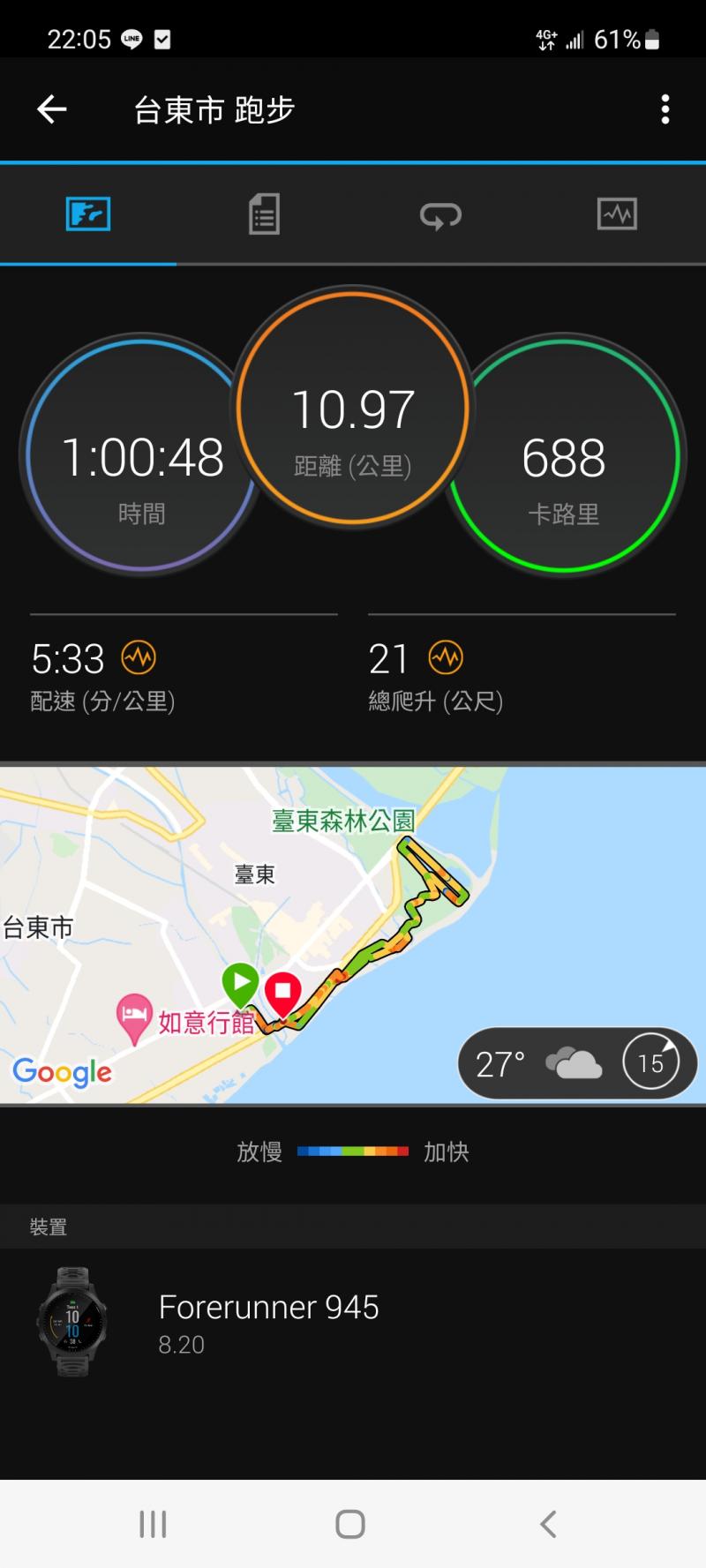Image resolution: width=706 pixels, height=1568 pixels.
Task: Open elevation chart icon beside 21
Action: tap(446, 657)
